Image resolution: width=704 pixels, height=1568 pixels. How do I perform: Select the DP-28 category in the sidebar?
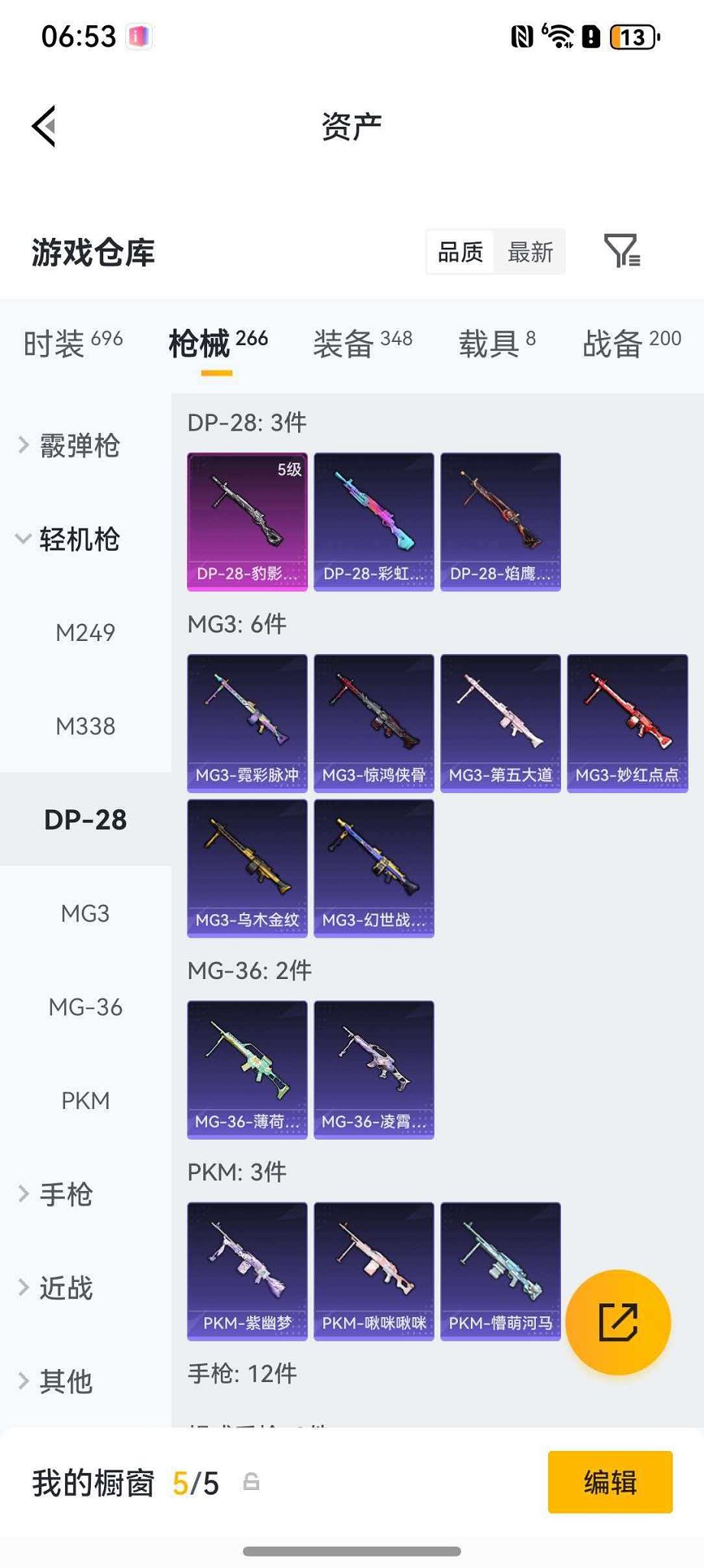click(x=86, y=819)
